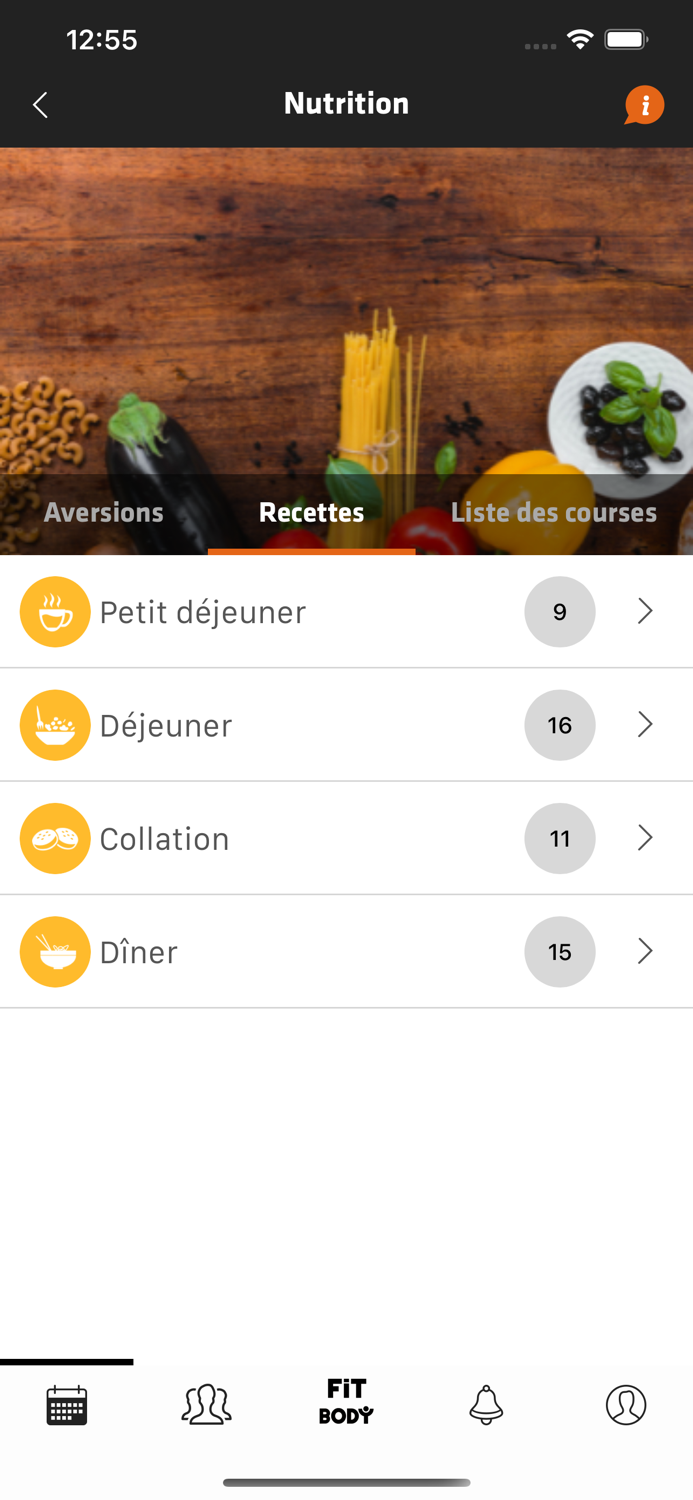Switch to Liste des courses tab
This screenshot has width=693, height=1500.
point(553,512)
